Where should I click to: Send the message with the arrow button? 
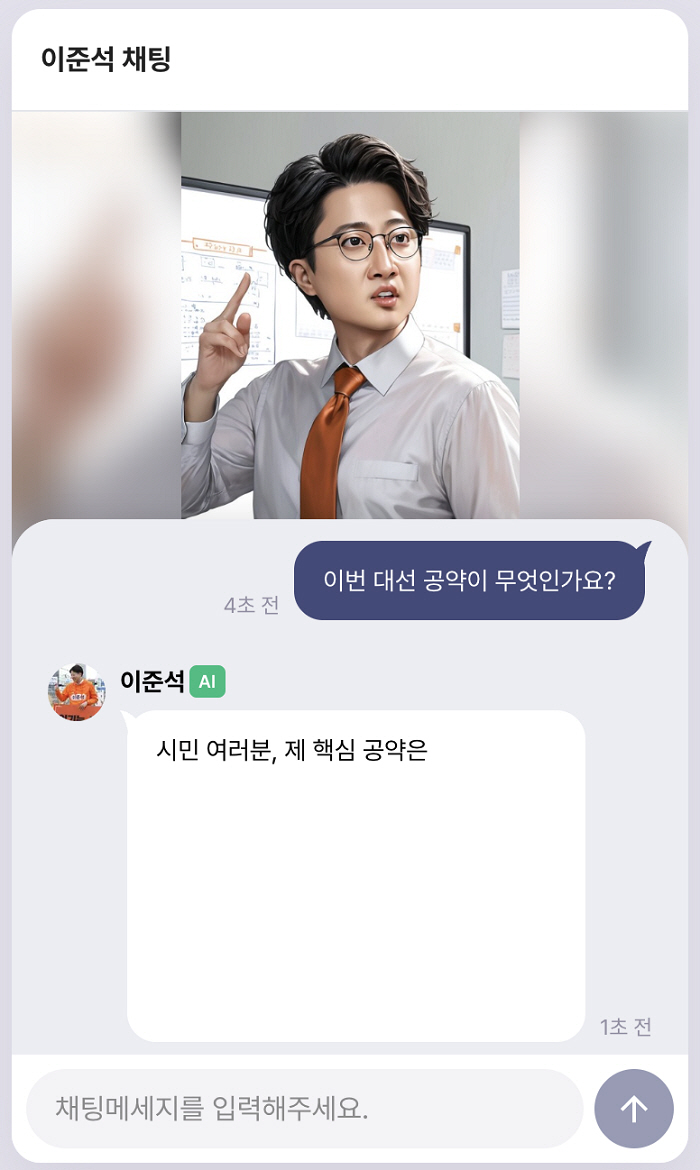pos(634,1108)
